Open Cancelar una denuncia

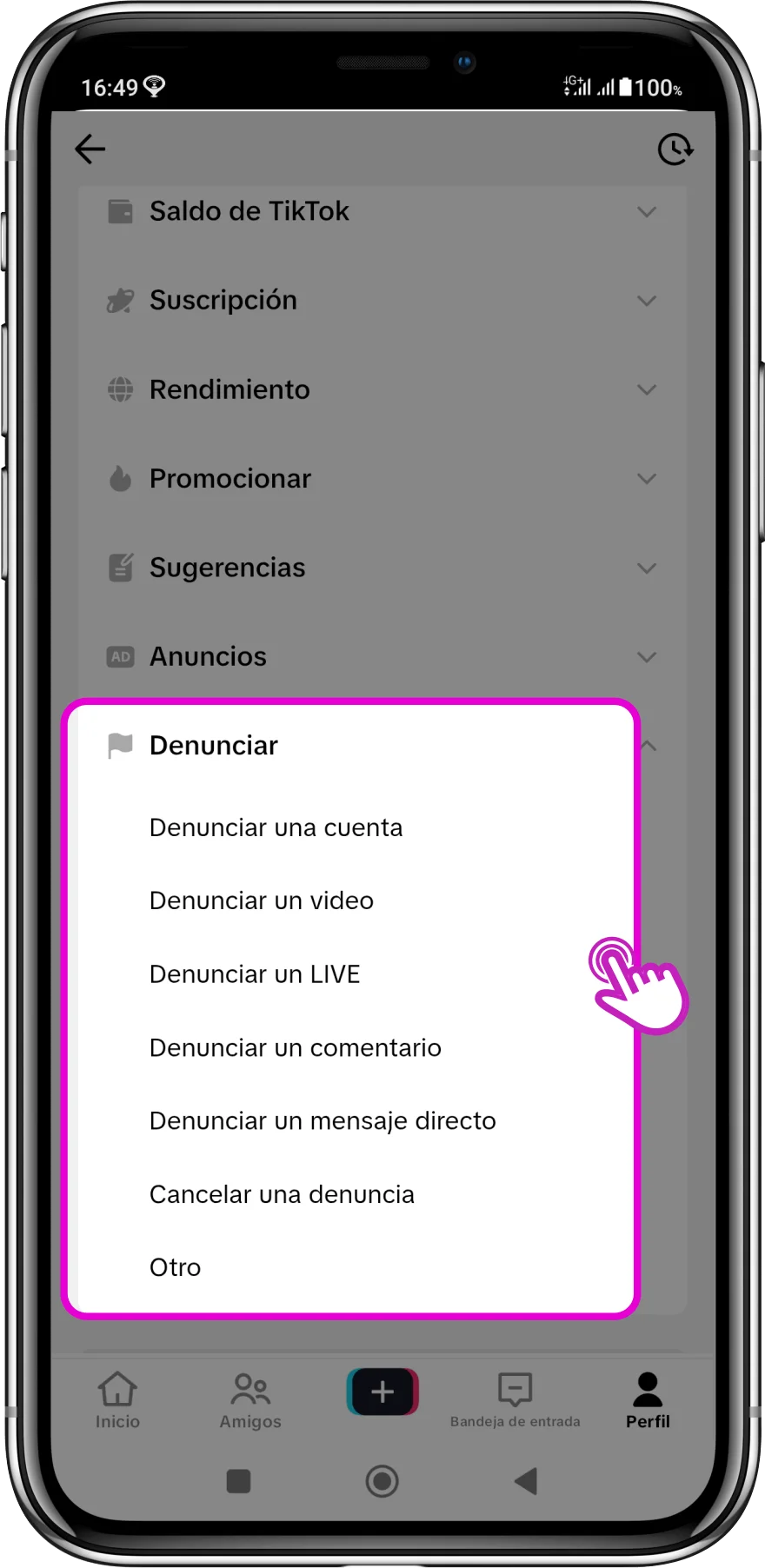point(281,1194)
